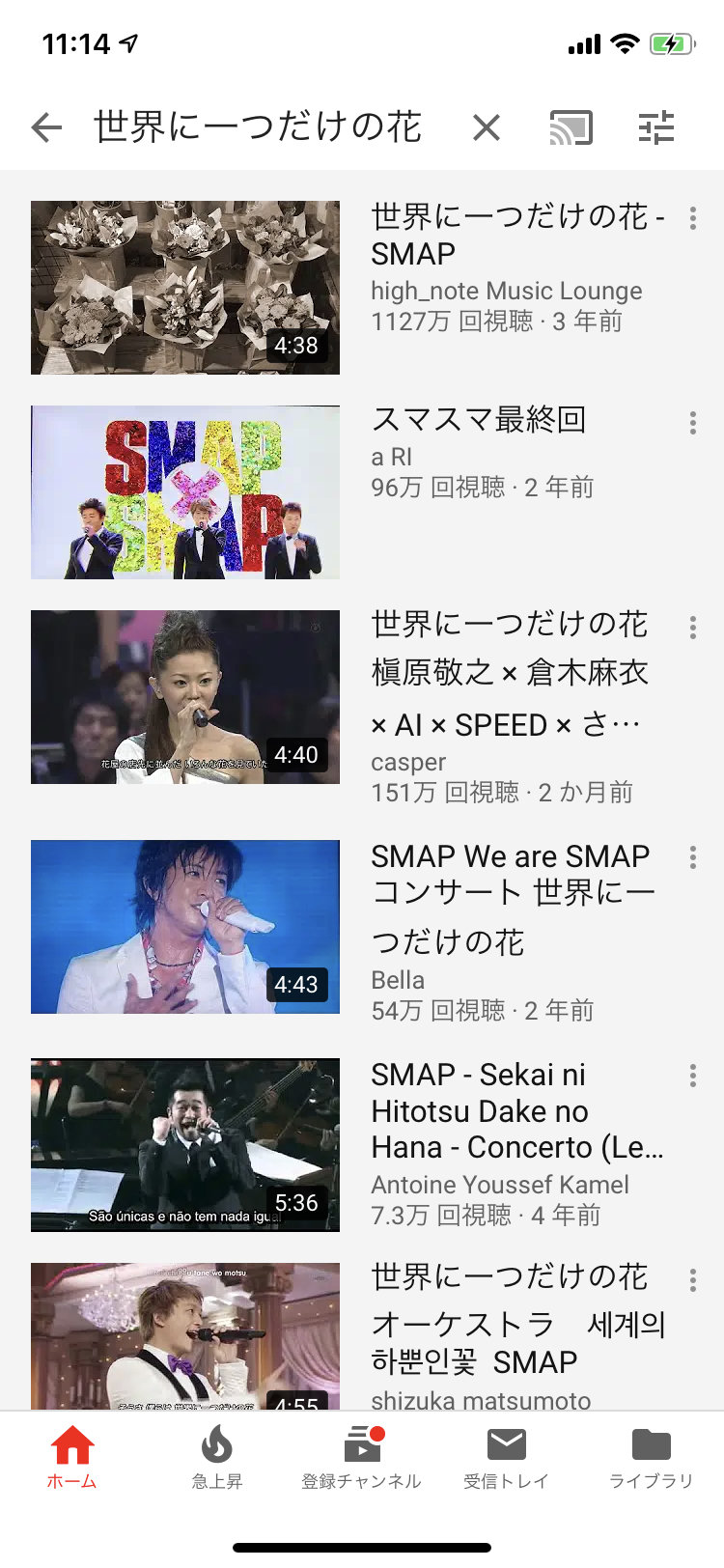Go back from search results
The width and height of the screenshot is (724, 1568).
[x=46, y=127]
